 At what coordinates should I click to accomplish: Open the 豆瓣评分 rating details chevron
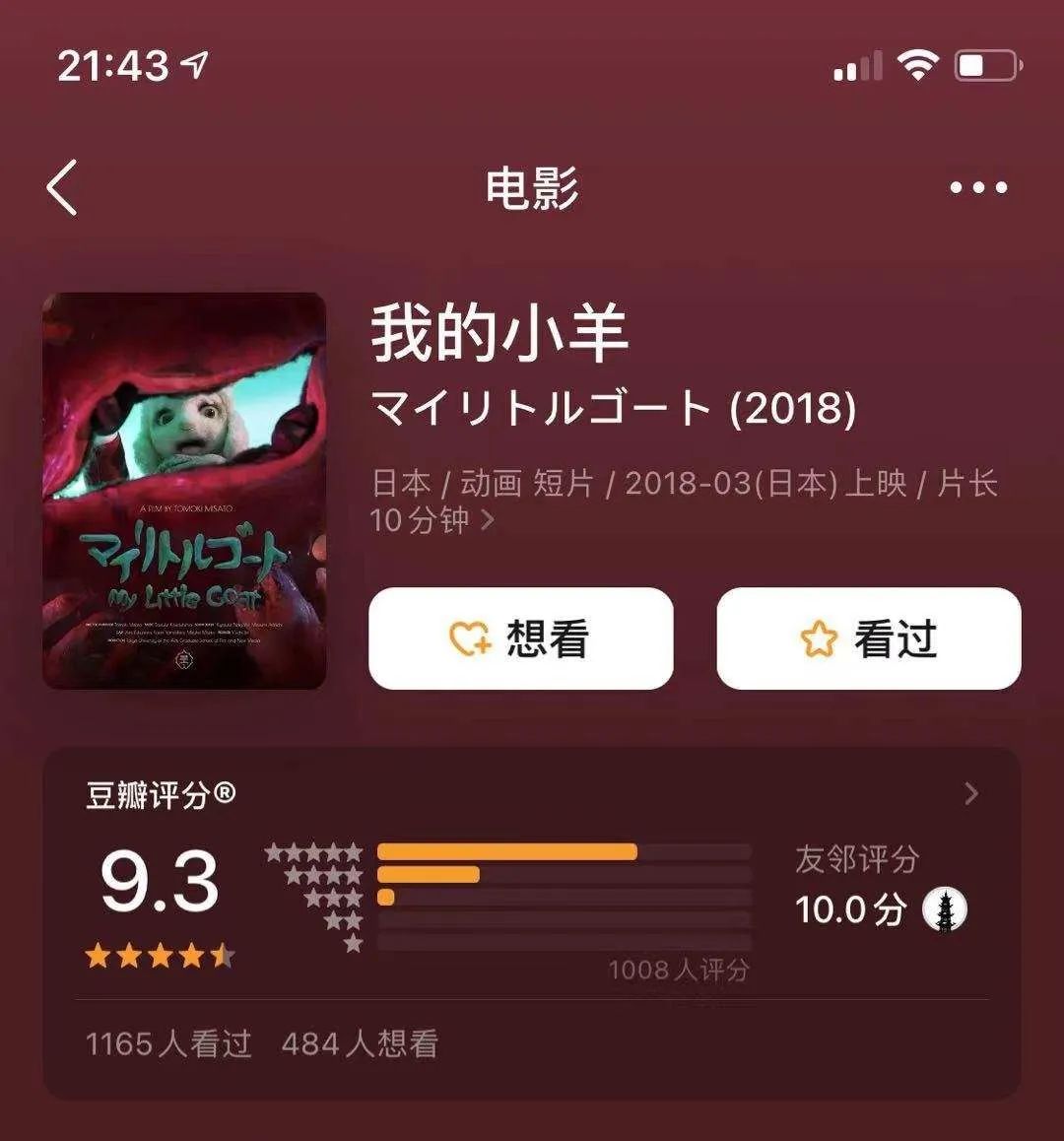pos(971,793)
